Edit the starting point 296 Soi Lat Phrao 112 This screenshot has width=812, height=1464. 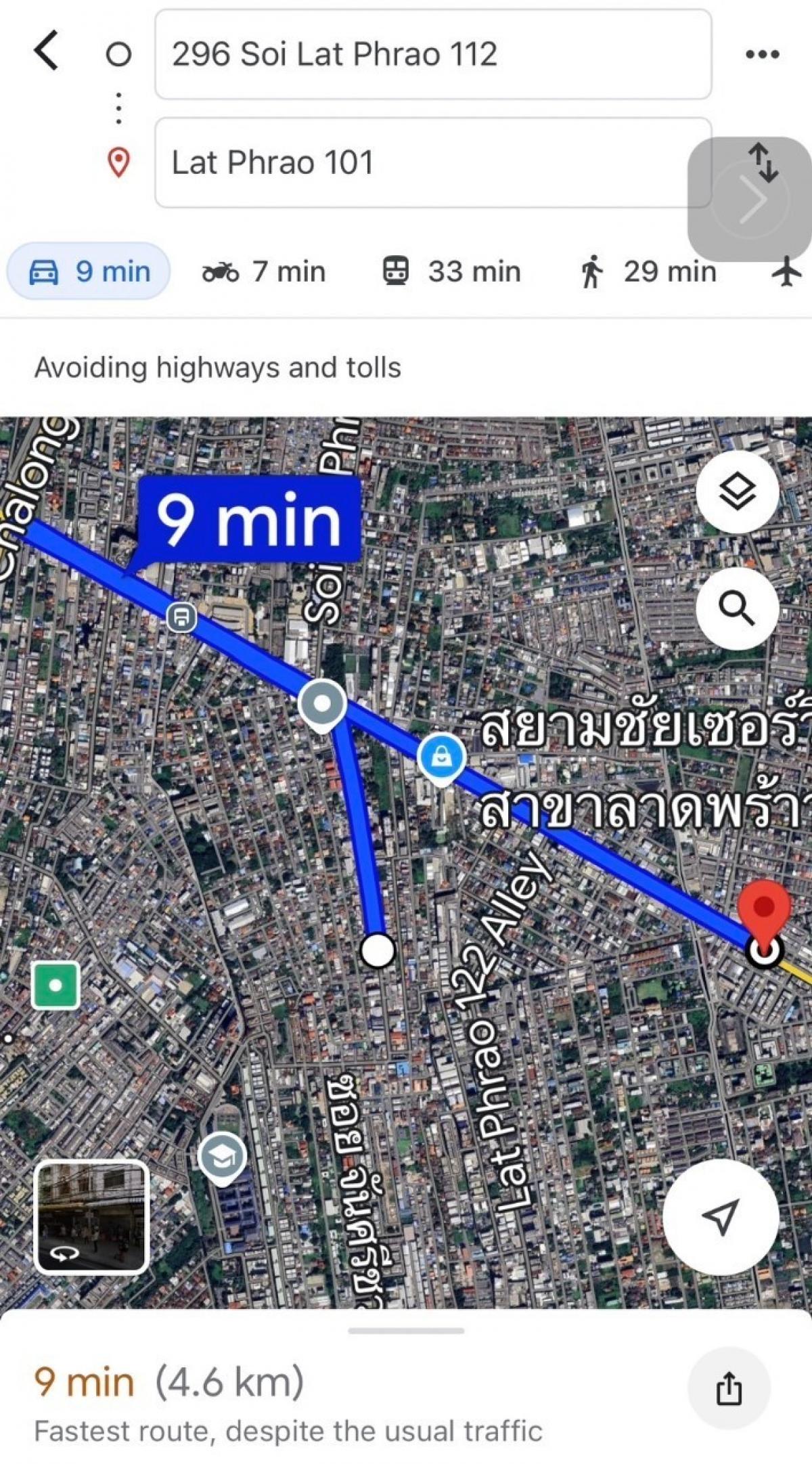[433, 54]
